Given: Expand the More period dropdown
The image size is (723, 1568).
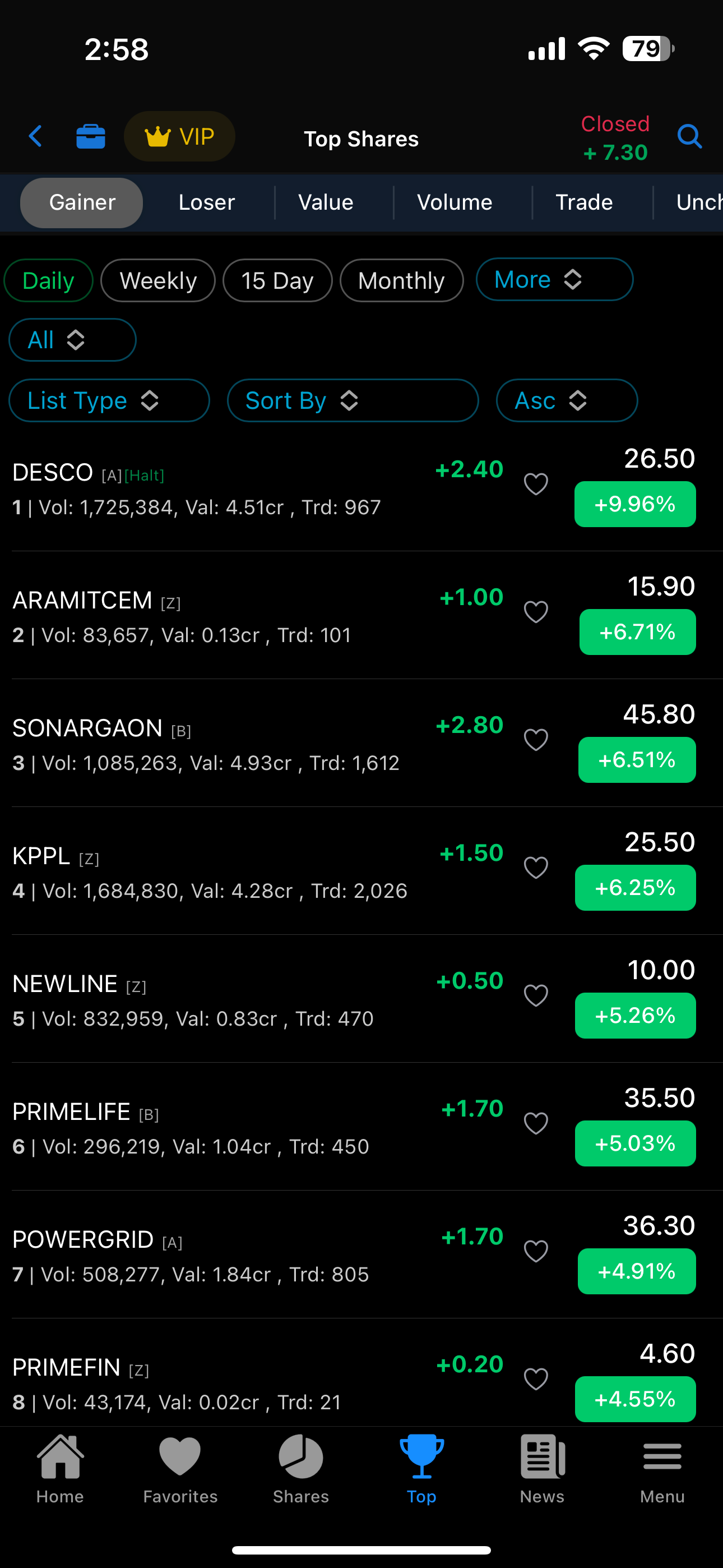Looking at the screenshot, I should point(554,280).
